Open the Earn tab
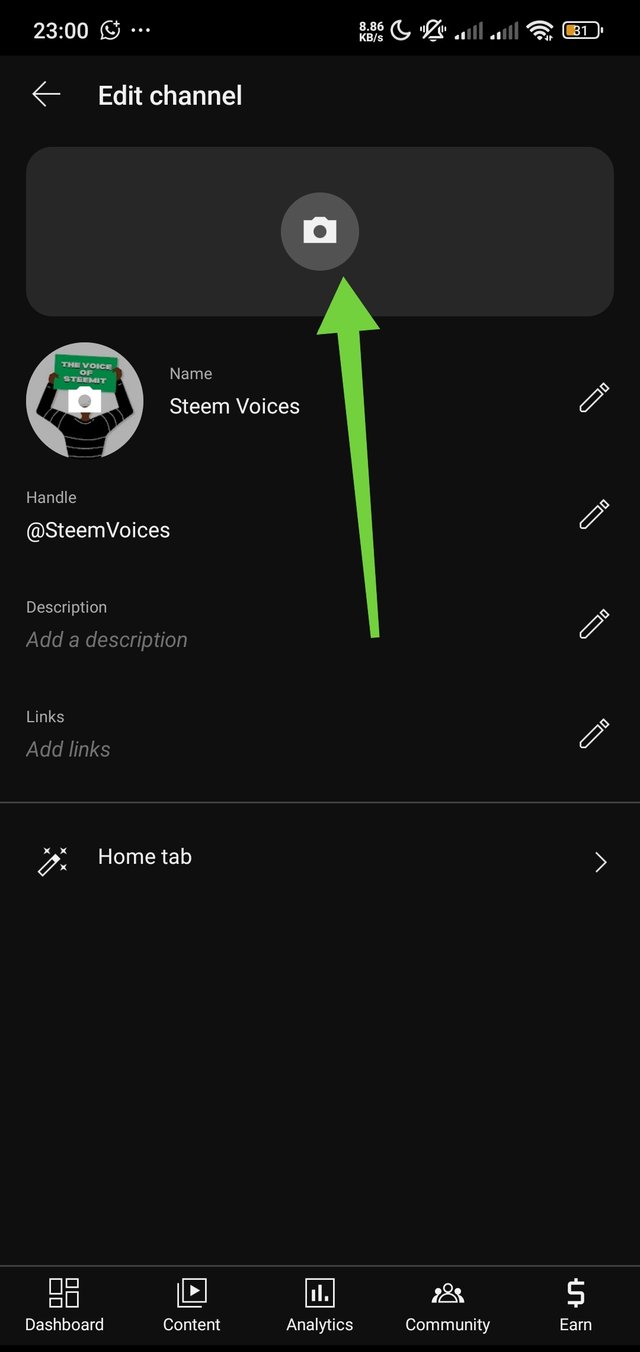This screenshot has width=640, height=1352. pos(575,1305)
